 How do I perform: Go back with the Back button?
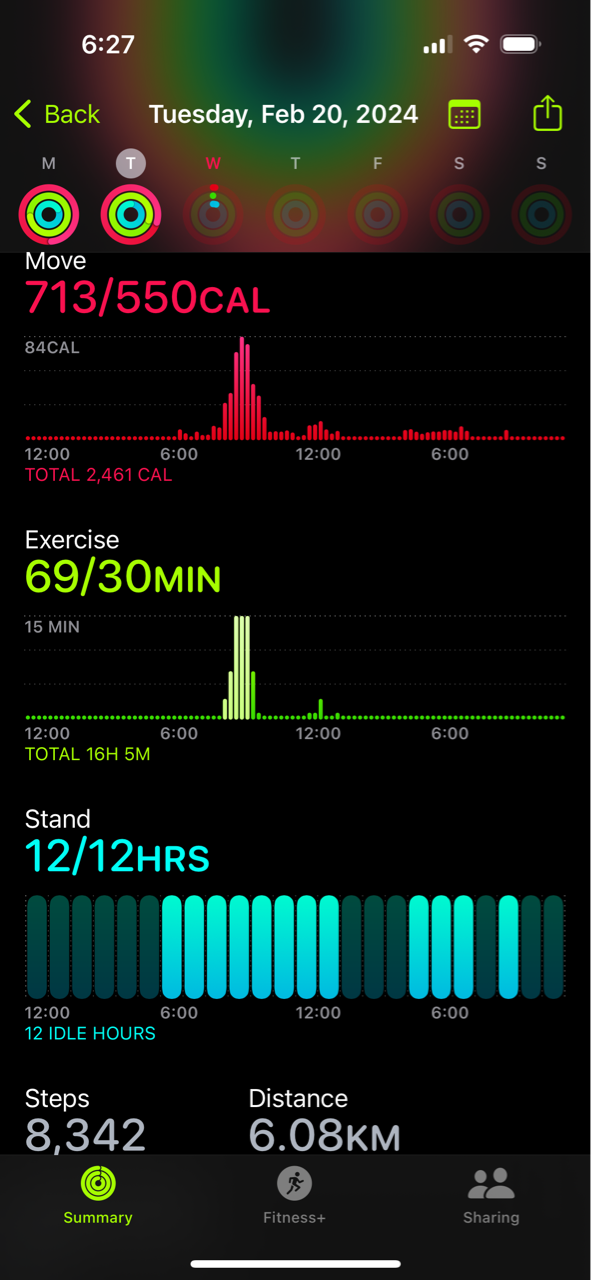[x=57, y=114]
